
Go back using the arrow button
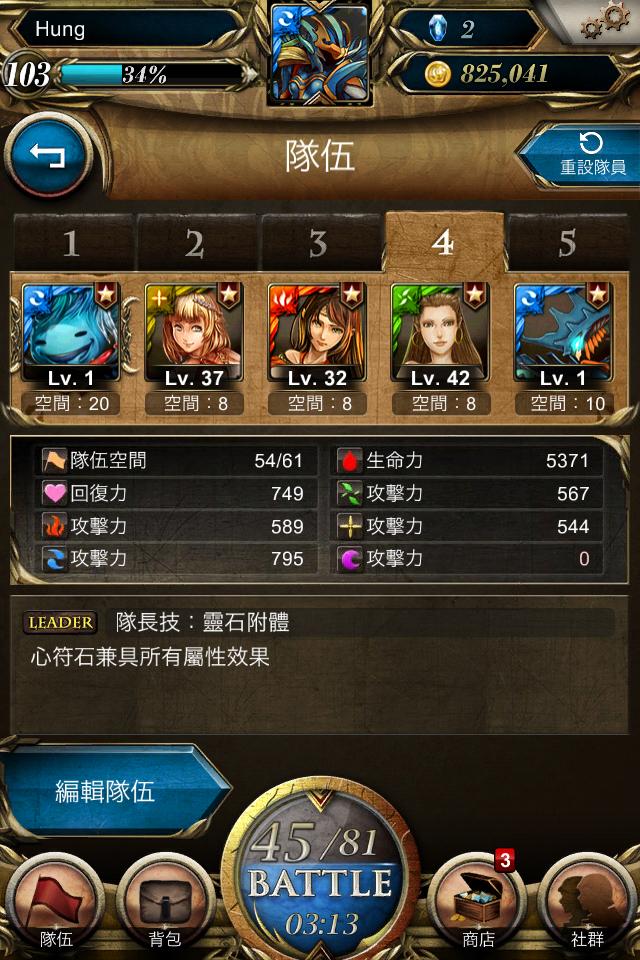pyautogui.click(x=47, y=156)
